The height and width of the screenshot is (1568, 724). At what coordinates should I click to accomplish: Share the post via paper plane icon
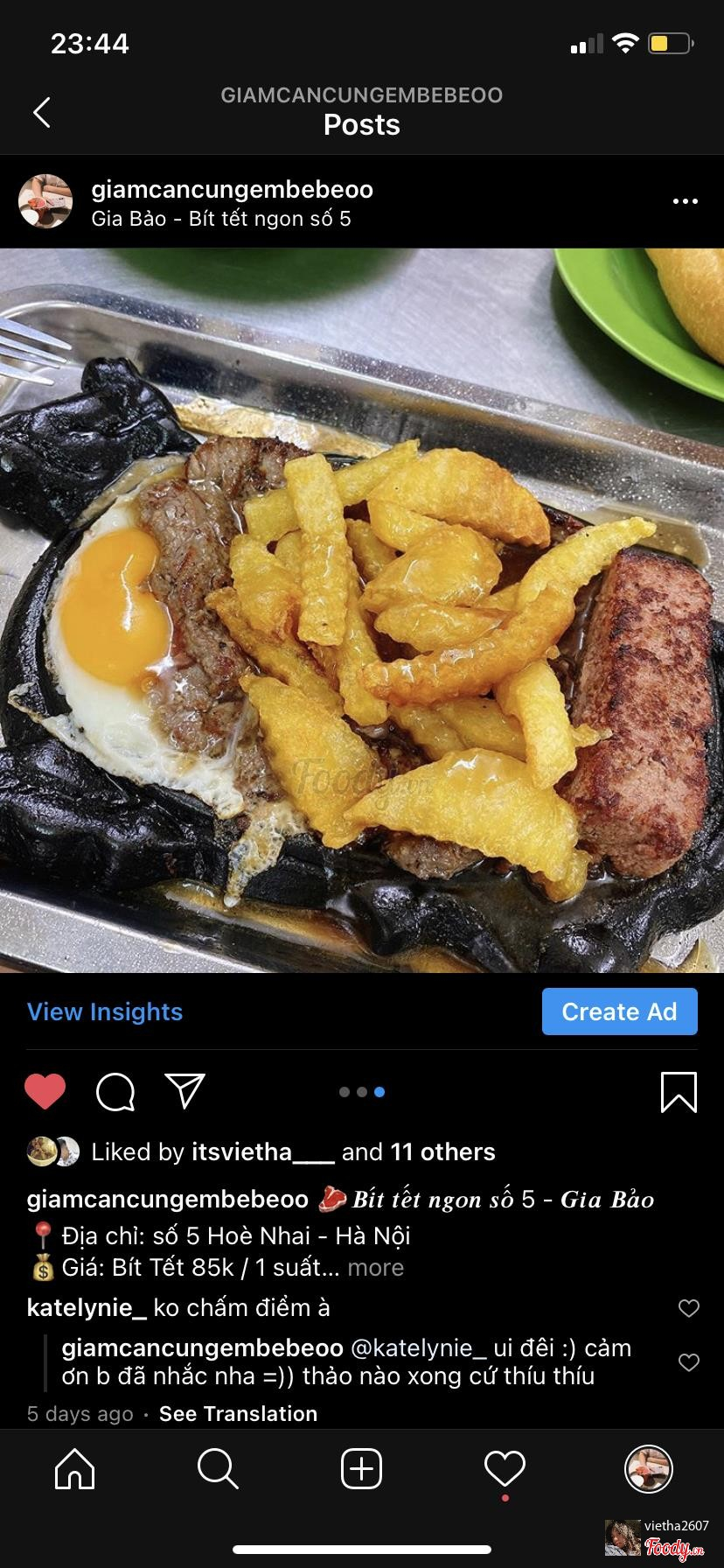[184, 1091]
